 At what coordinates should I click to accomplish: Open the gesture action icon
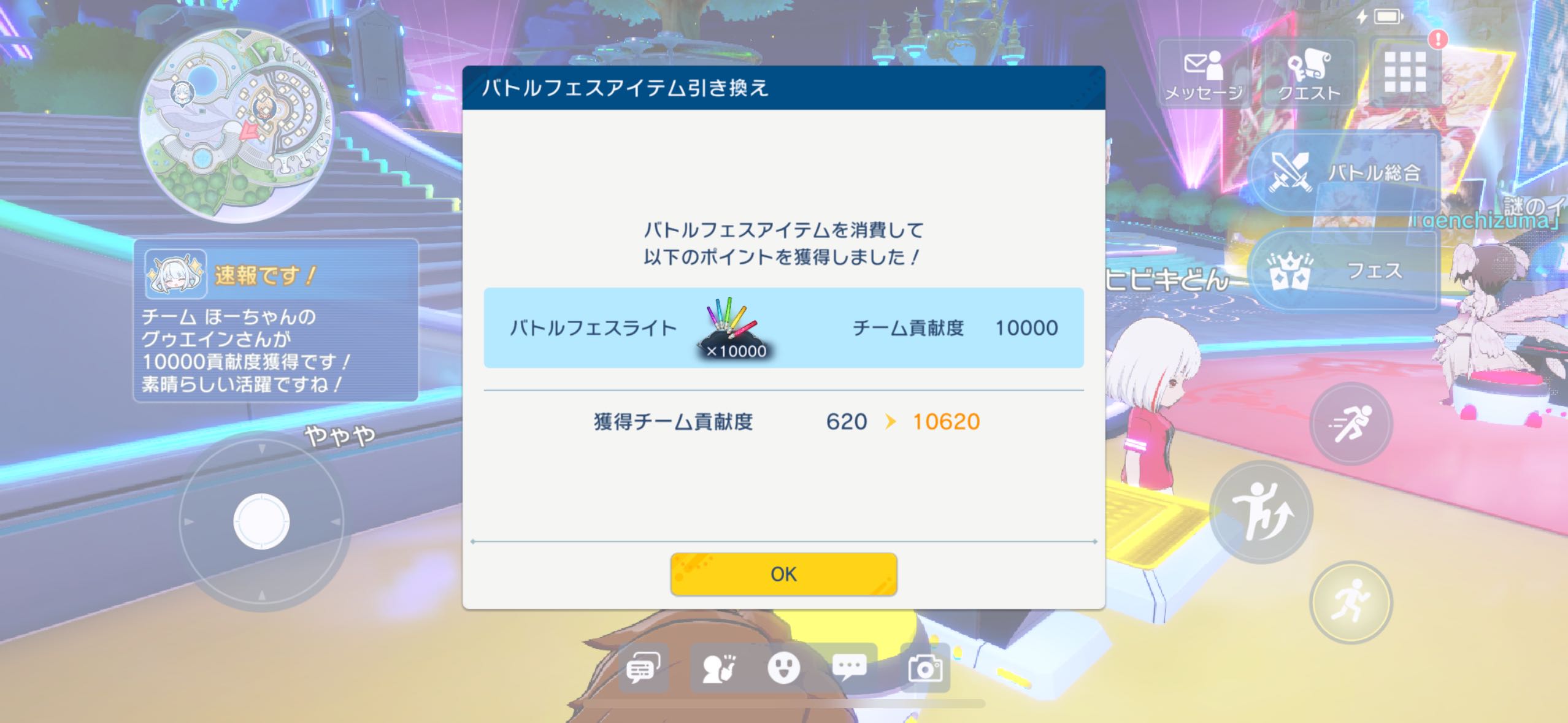(x=718, y=668)
